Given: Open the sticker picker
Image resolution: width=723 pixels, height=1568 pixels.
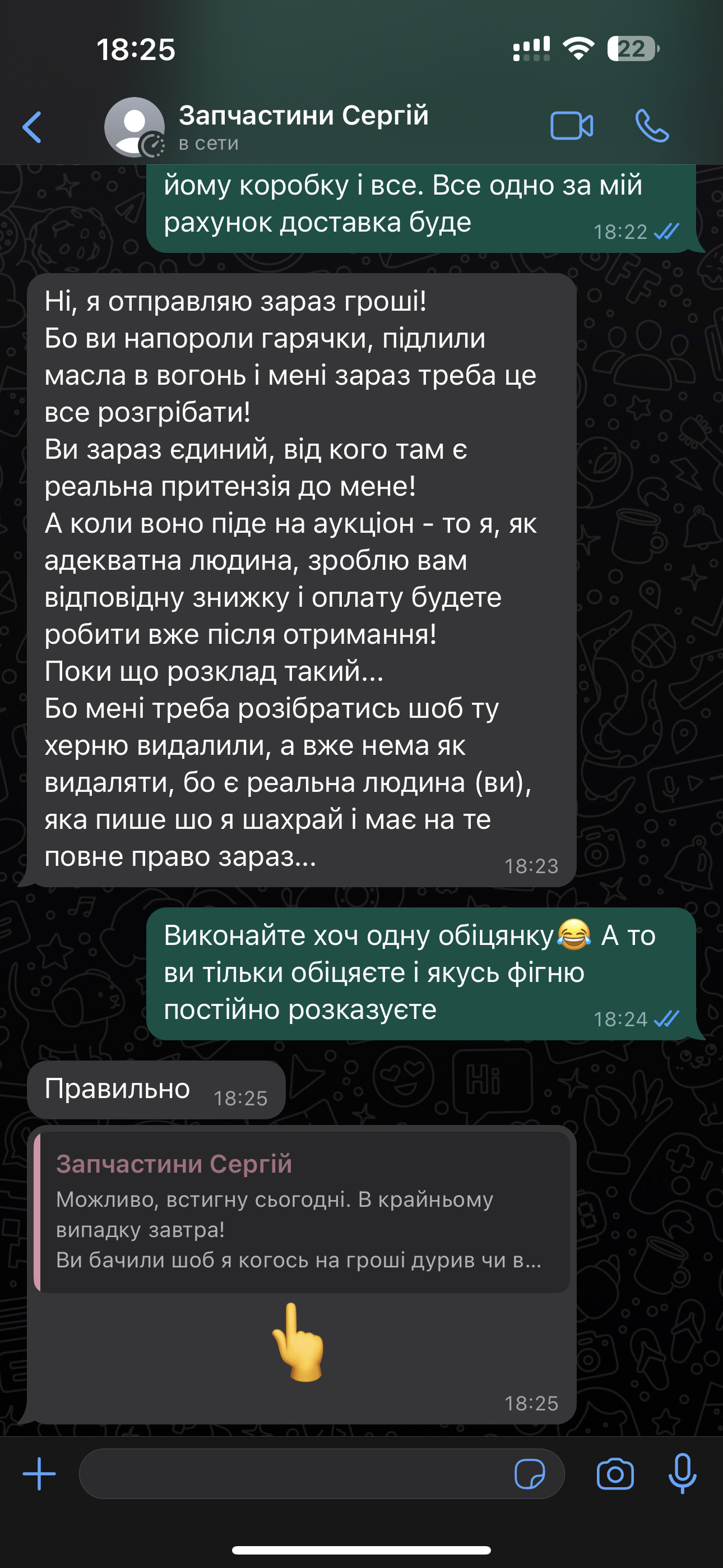Looking at the screenshot, I should pos(530,1474).
